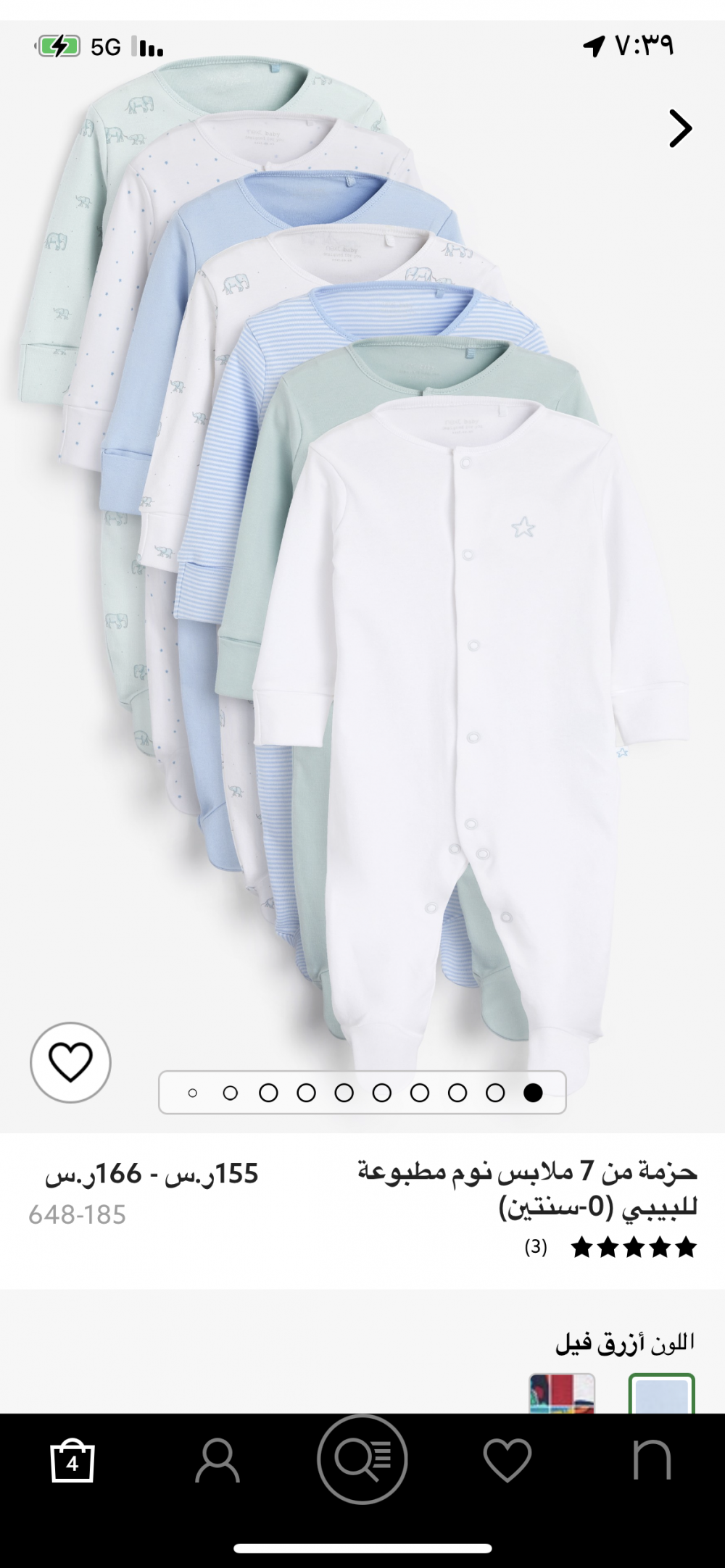
Task: Open the shopping bag with 4 items
Action: click(72, 1461)
